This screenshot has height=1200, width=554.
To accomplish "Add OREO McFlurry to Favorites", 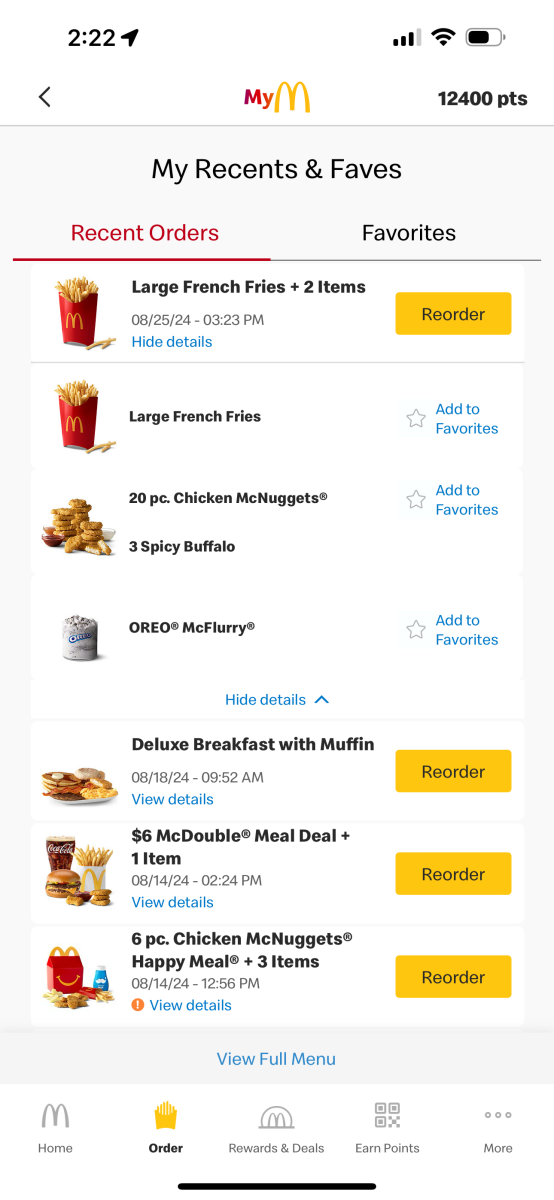I will 452,630.
